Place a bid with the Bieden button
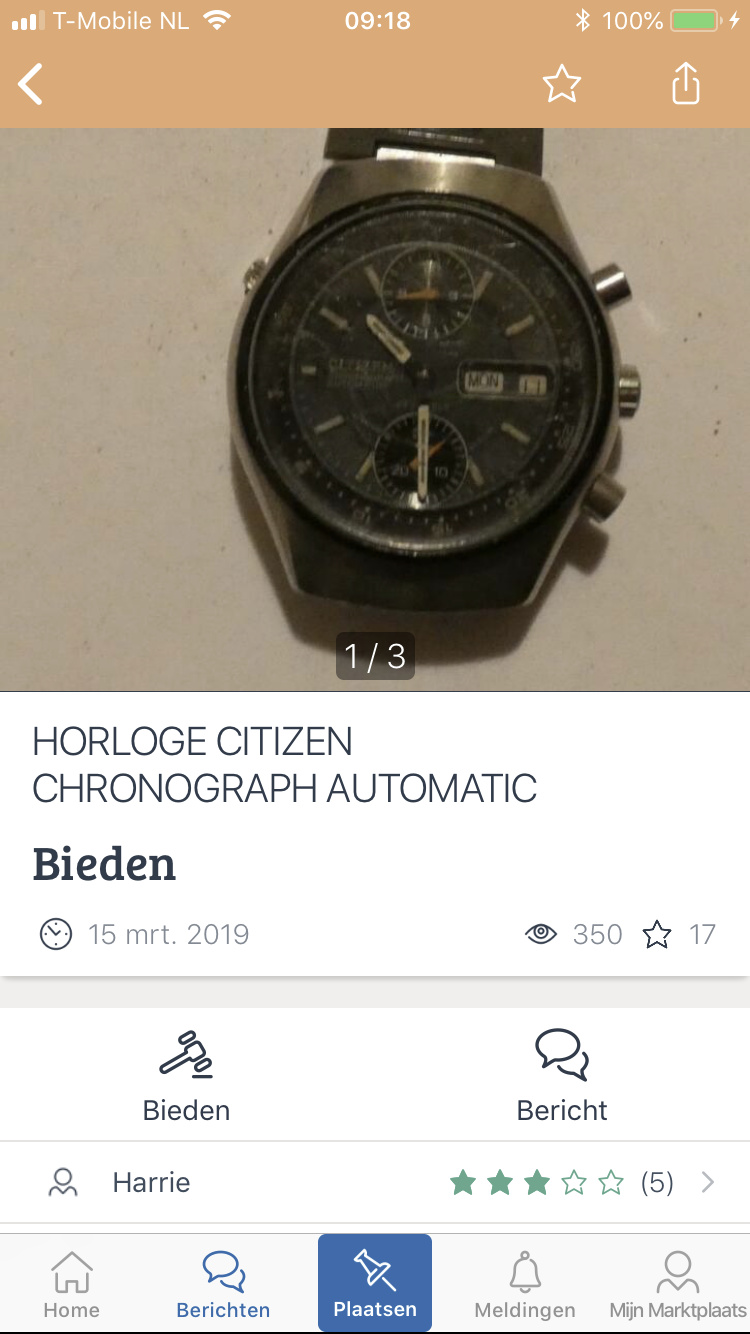The image size is (750, 1334). tap(187, 1076)
